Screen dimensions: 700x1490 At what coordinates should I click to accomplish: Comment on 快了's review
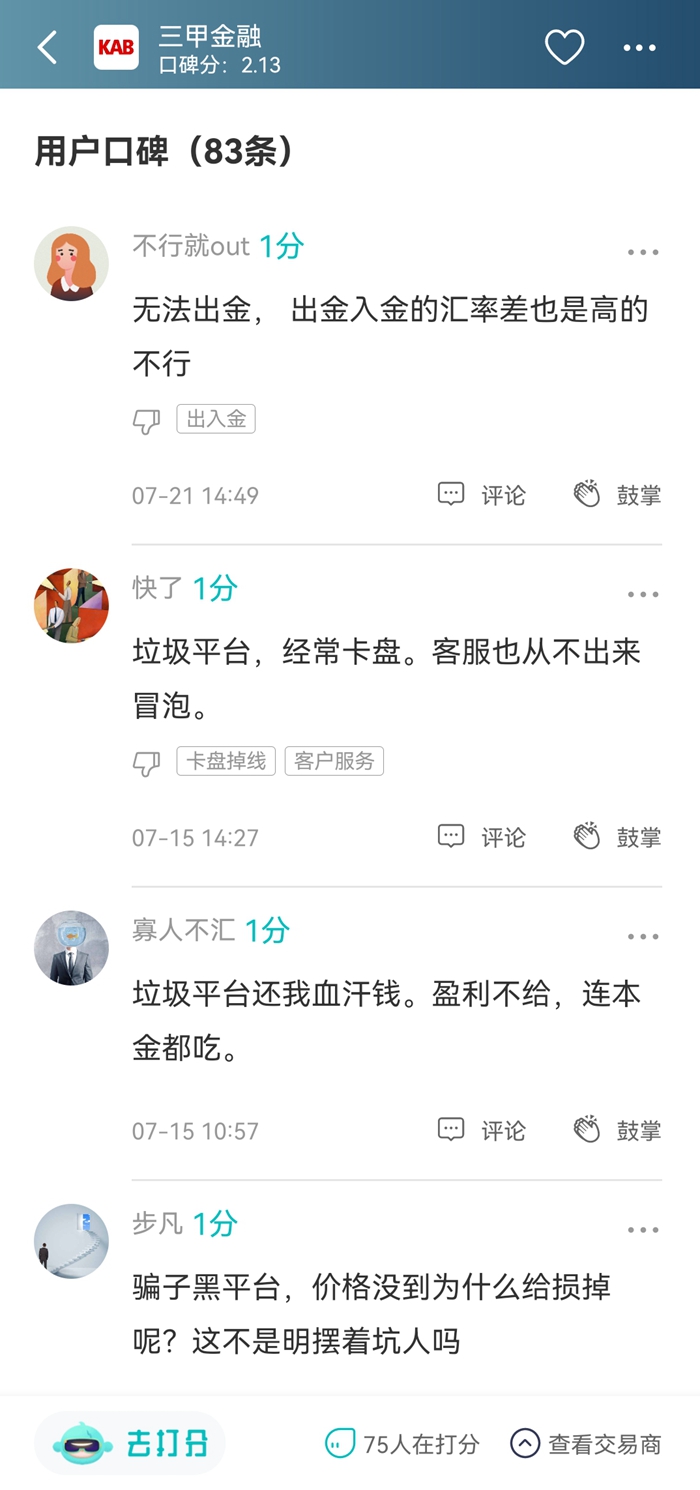482,836
